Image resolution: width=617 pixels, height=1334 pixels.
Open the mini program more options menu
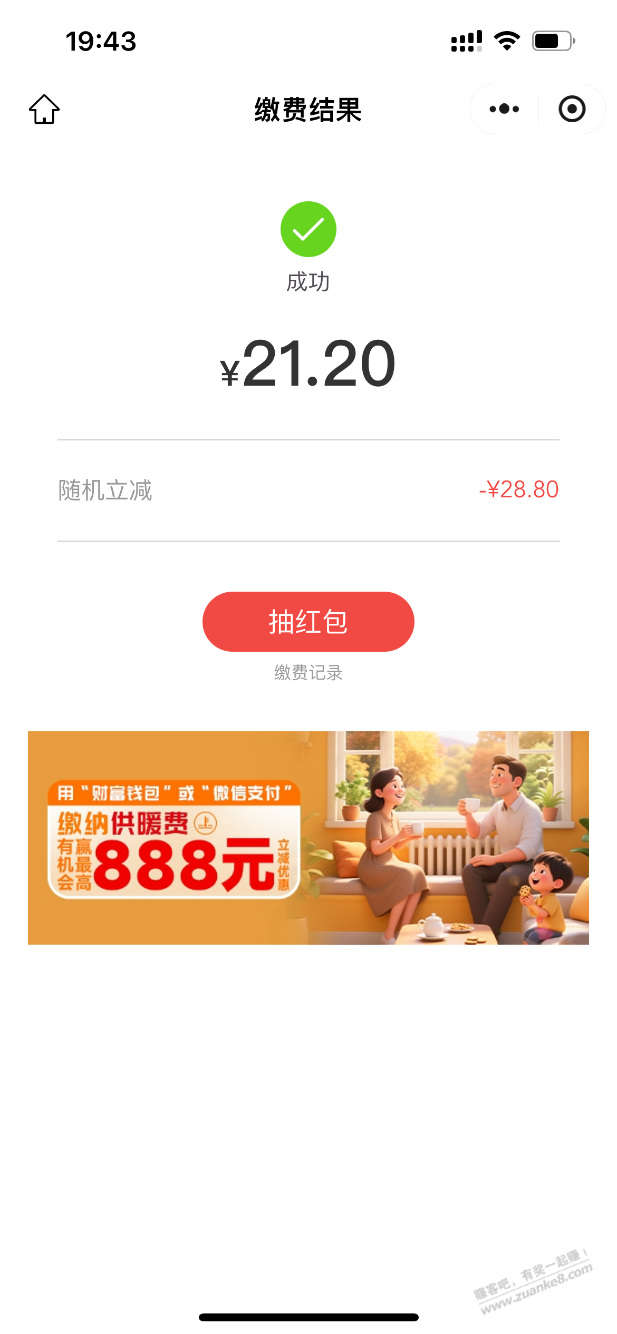tap(504, 110)
